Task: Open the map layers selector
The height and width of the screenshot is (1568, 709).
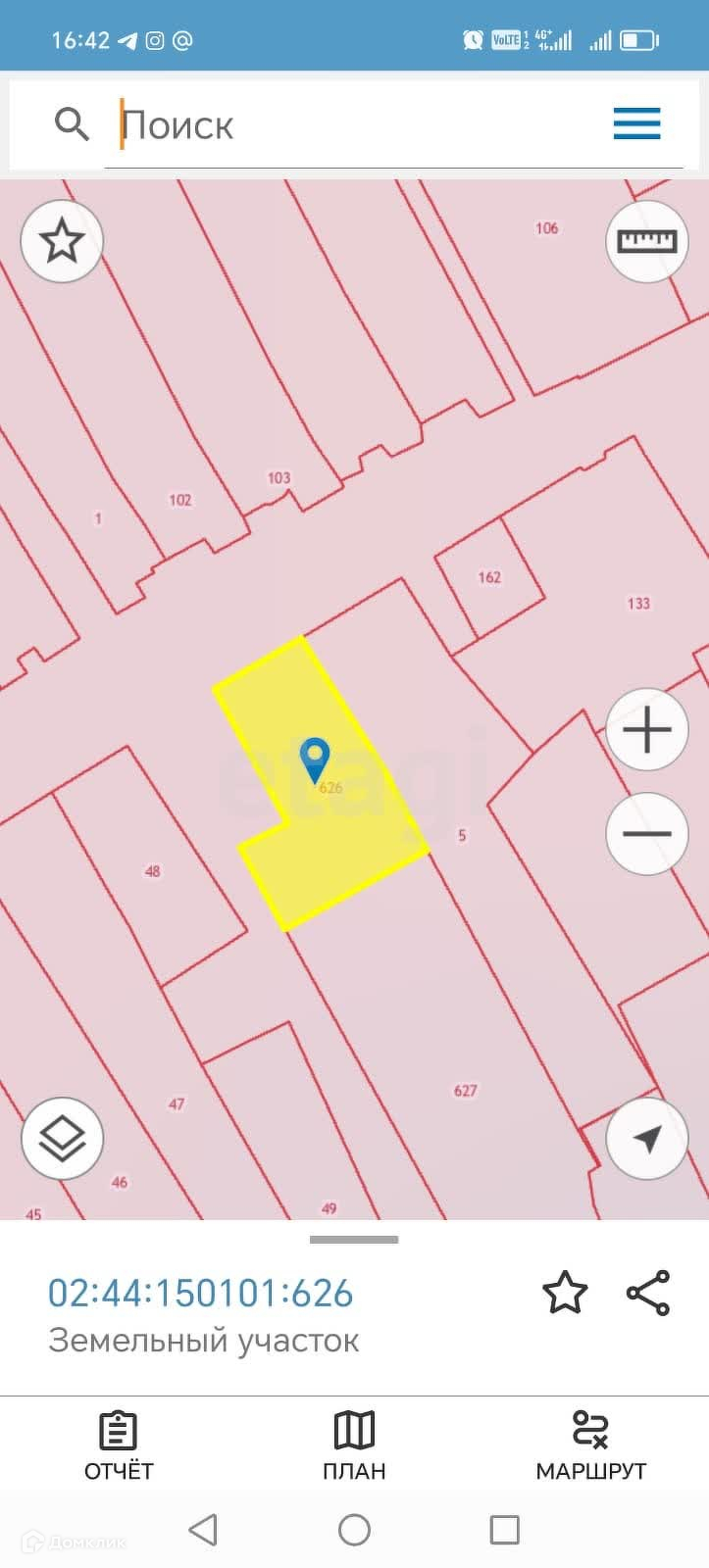Action: [x=63, y=1138]
